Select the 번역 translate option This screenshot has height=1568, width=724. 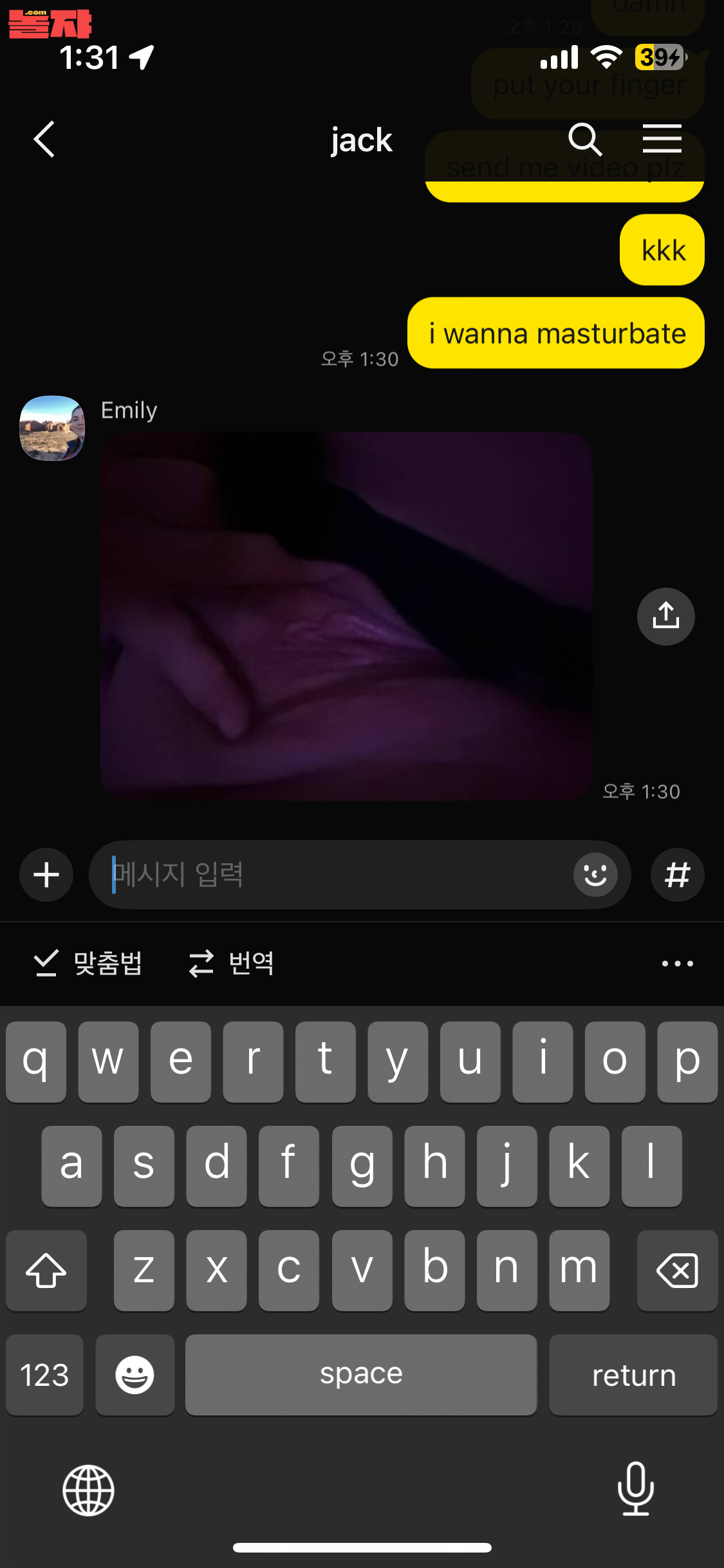[232, 963]
